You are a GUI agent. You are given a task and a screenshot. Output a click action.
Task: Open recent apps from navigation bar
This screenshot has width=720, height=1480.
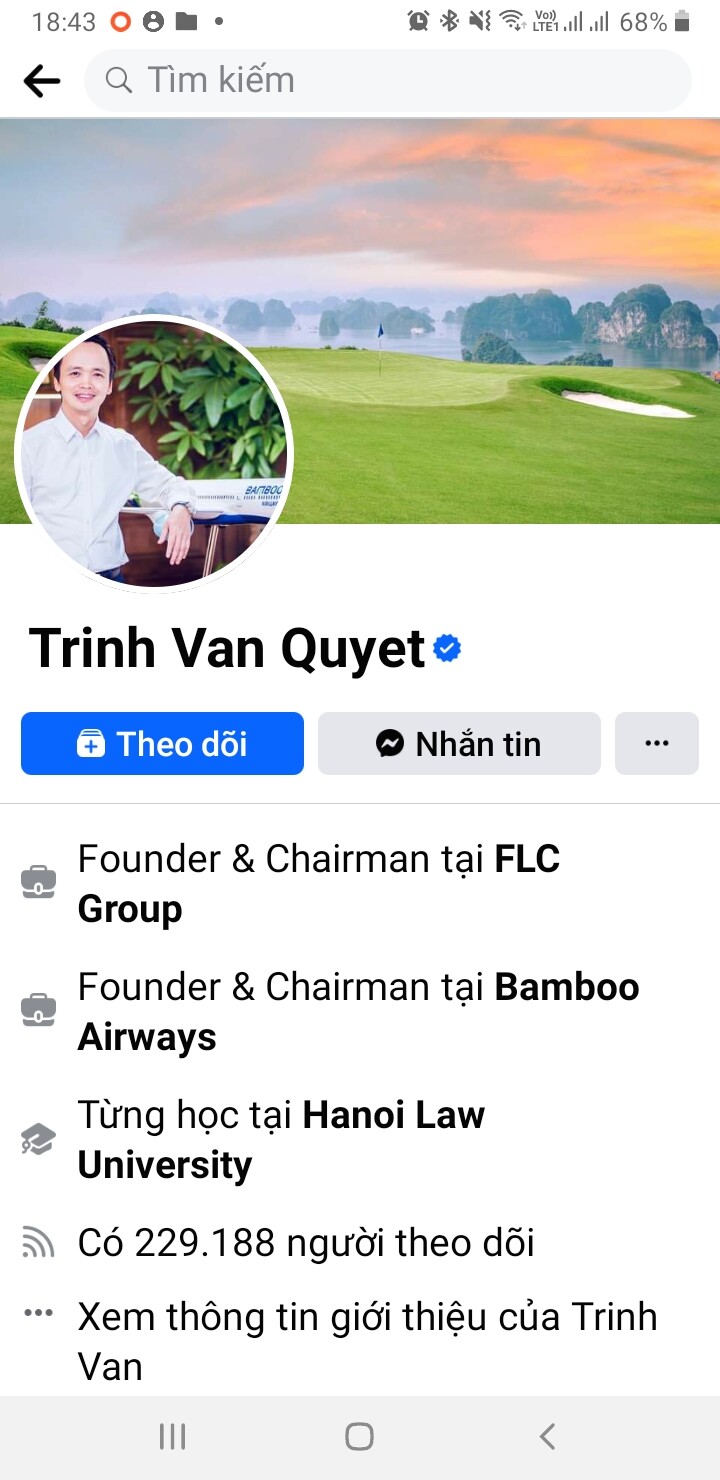click(x=172, y=1437)
